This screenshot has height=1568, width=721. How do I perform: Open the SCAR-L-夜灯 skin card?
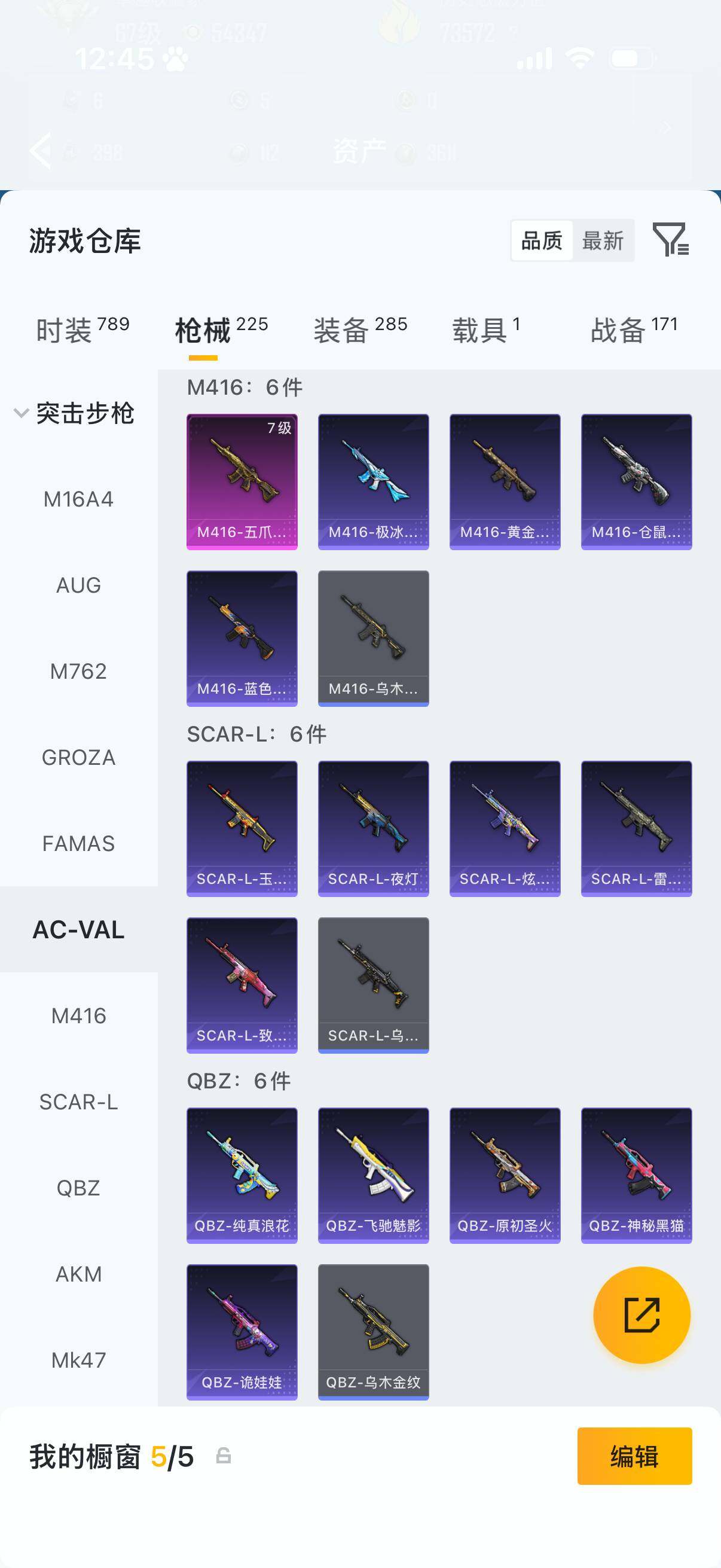[373, 828]
